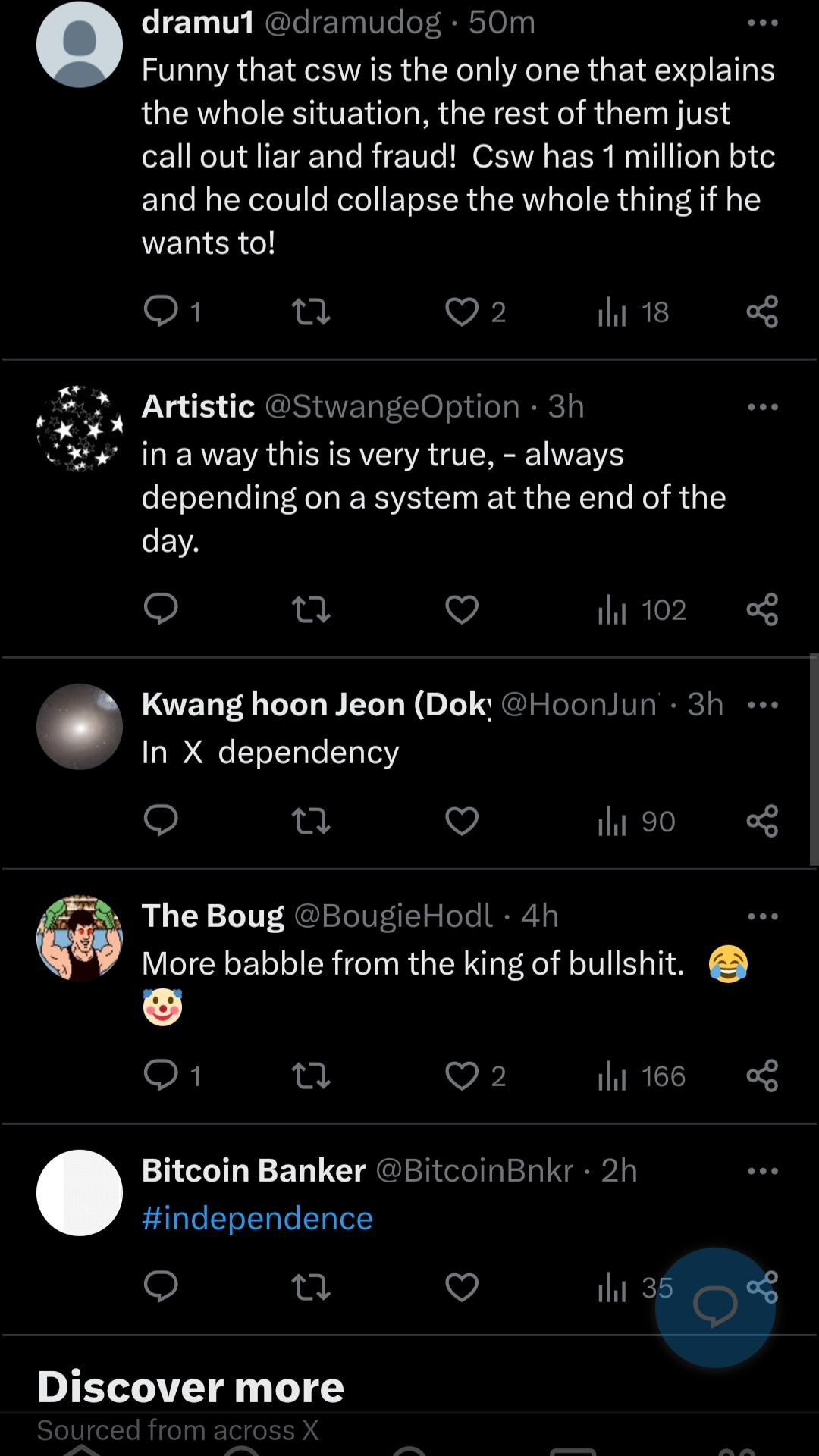View analytics on The Boug's post
The height and width of the screenshot is (1456, 819).
pyautogui.click(x=641, y=1076)
